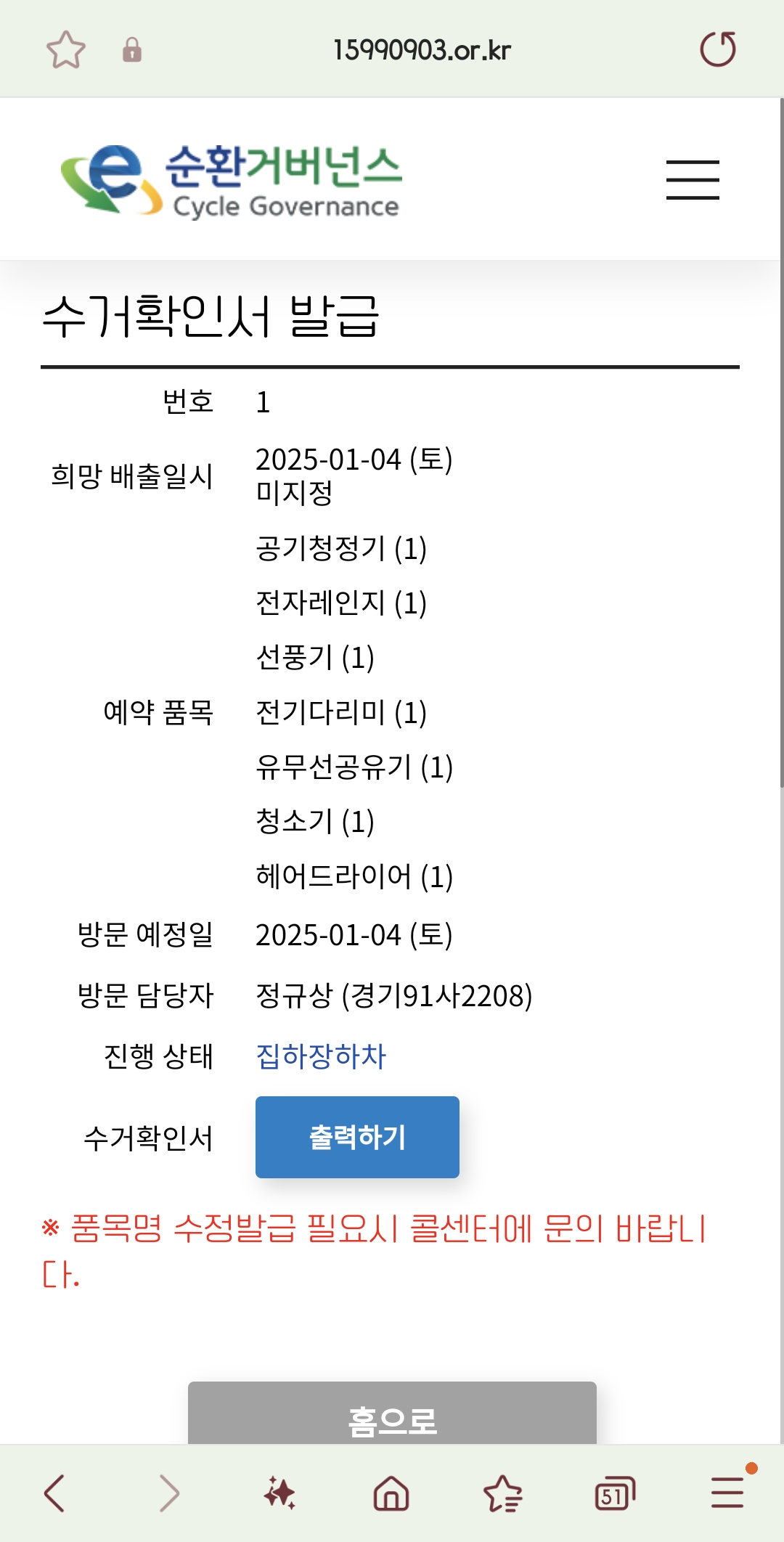View the 51 open tabs
784x1542 pixels.
coord(614,1493)
